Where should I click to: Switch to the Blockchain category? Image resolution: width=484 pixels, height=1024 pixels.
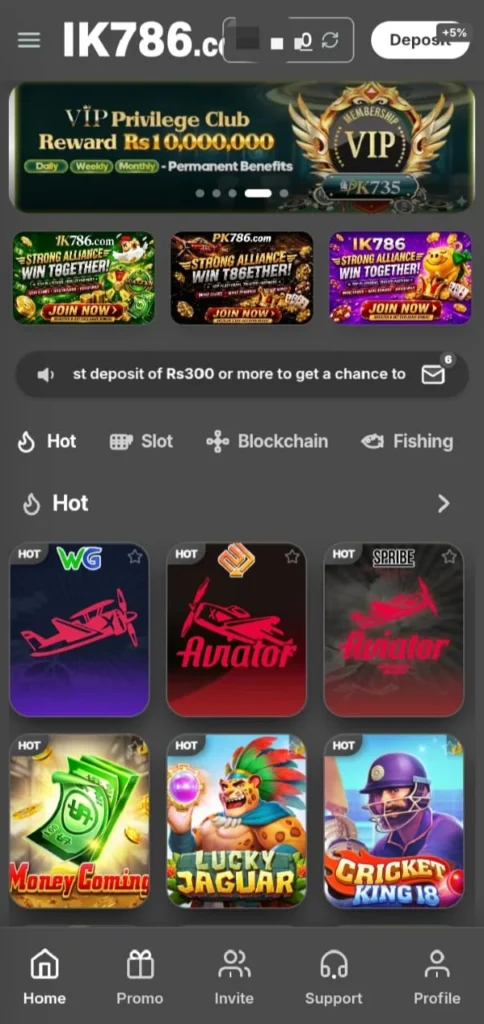pyautogui.click(x=267, y=441)
